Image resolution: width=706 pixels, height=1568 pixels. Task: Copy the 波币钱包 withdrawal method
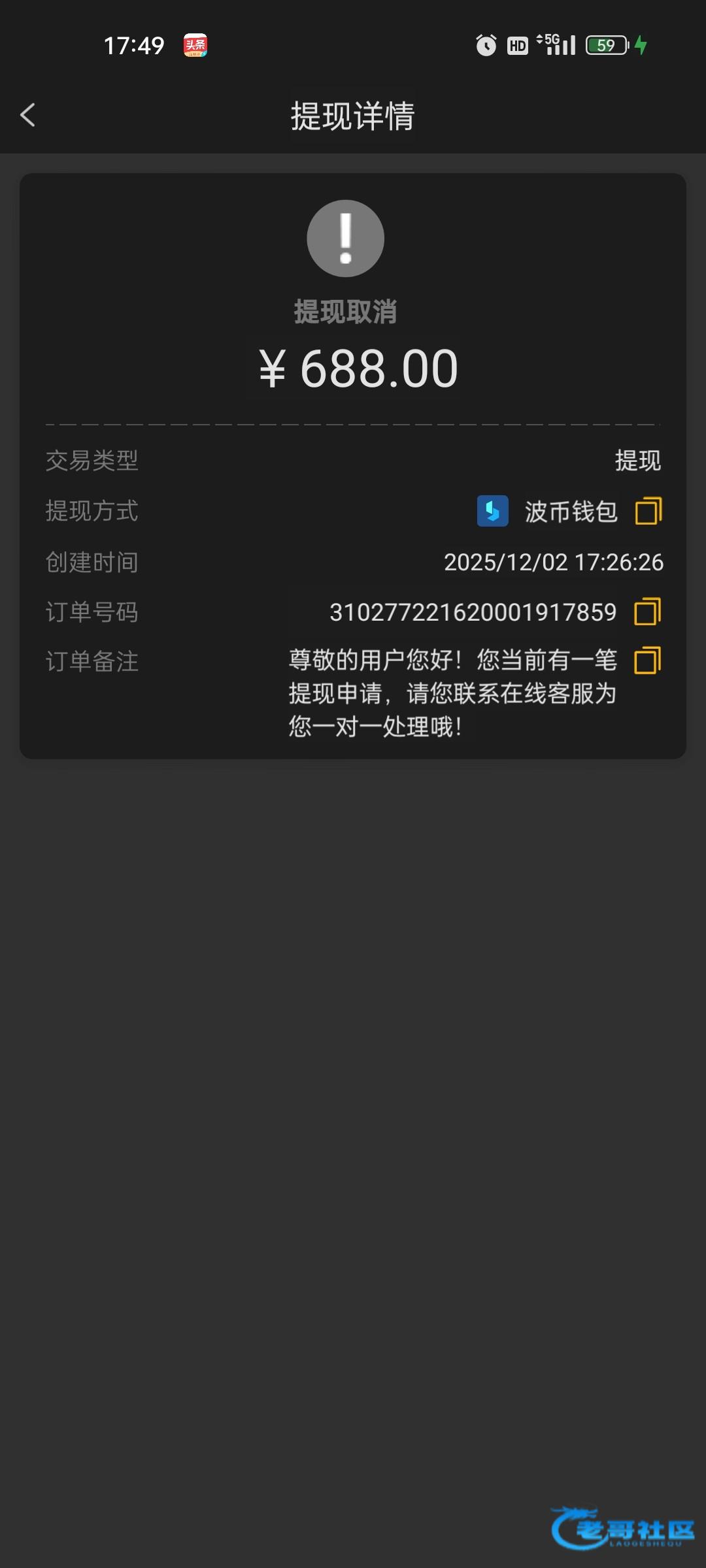648,511
